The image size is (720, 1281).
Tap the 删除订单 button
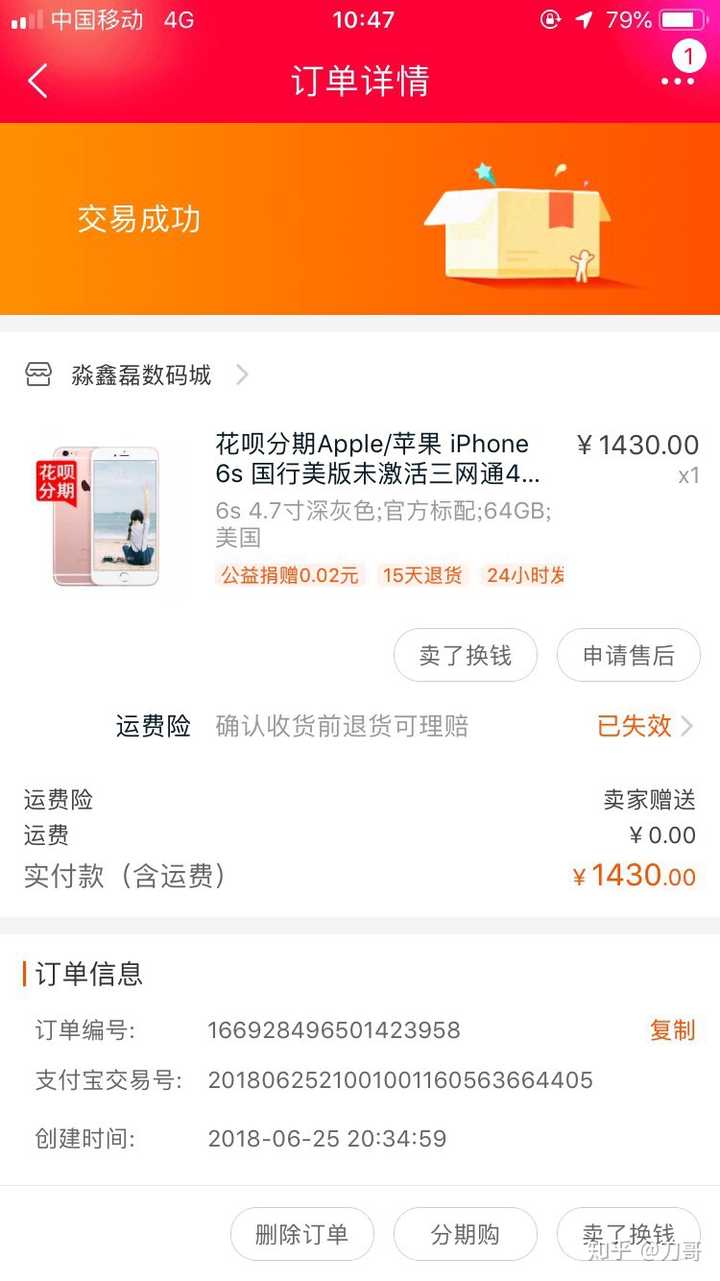click(x=302, y=1234)
